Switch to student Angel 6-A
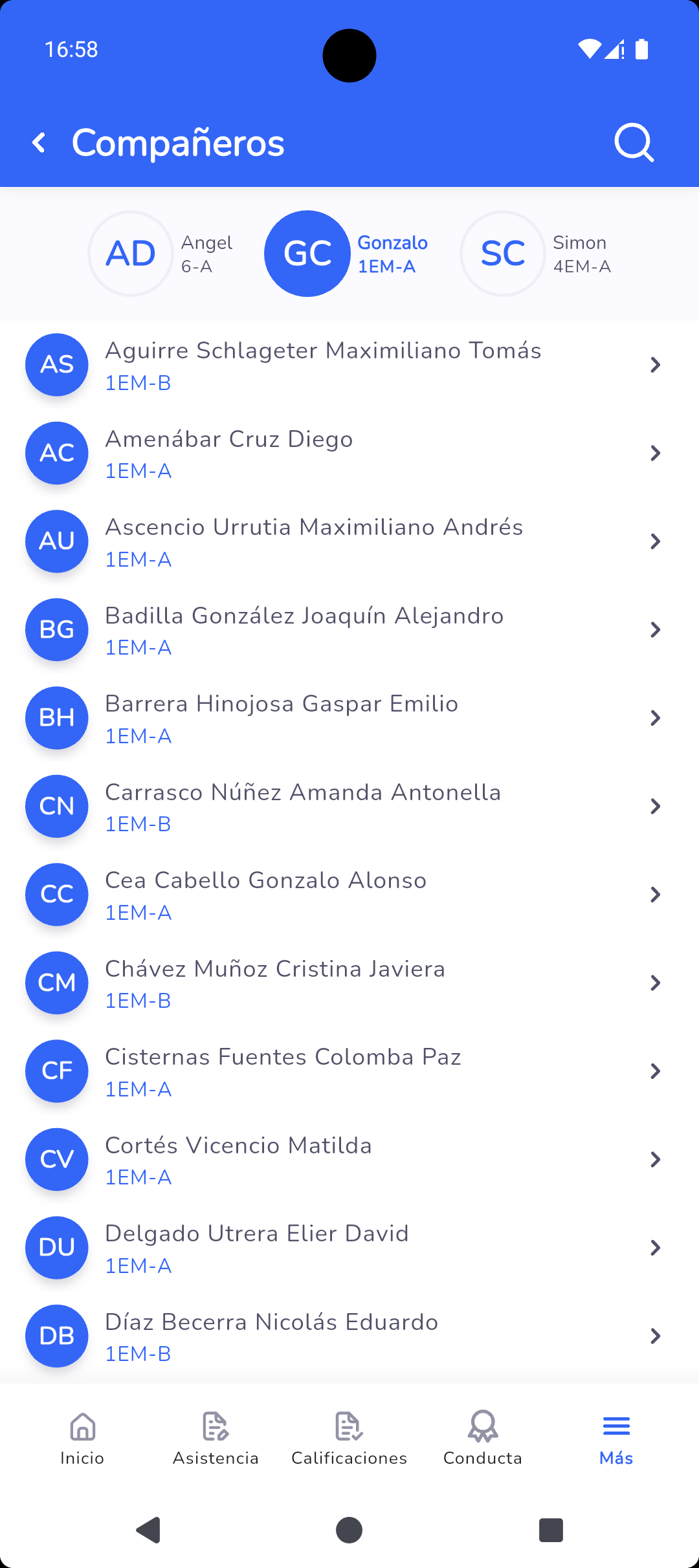 tap(161, 254)
